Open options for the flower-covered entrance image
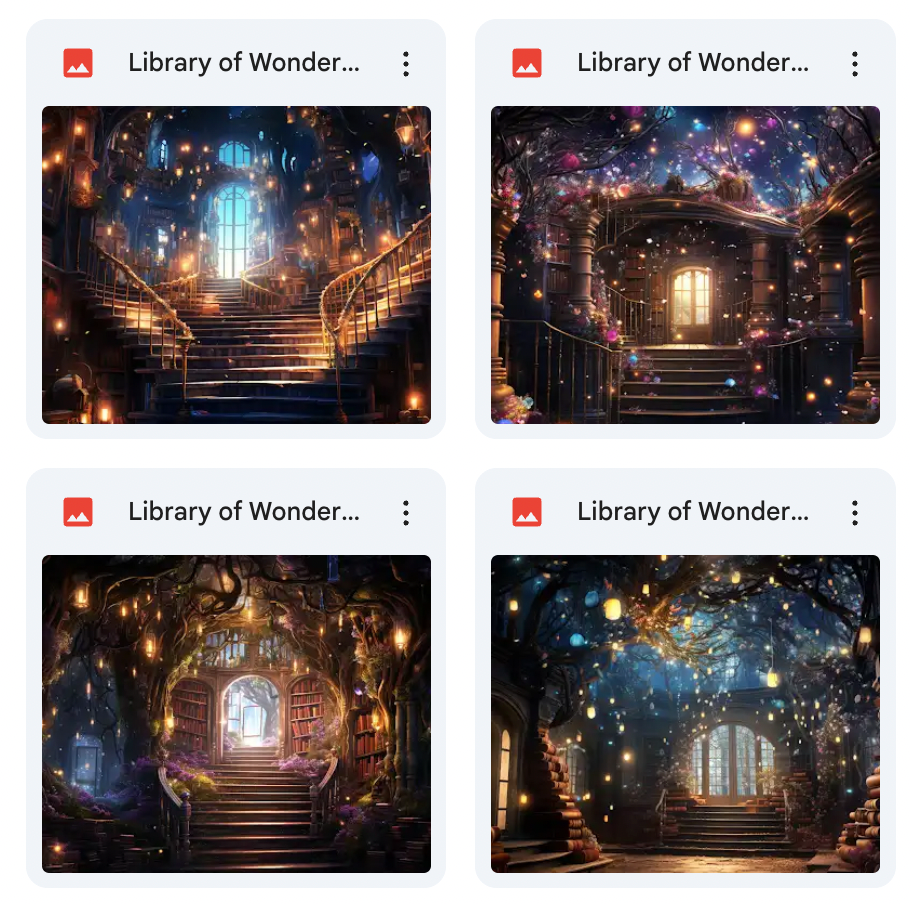Viewport: 910px width, 904px height. pos(854,64)
